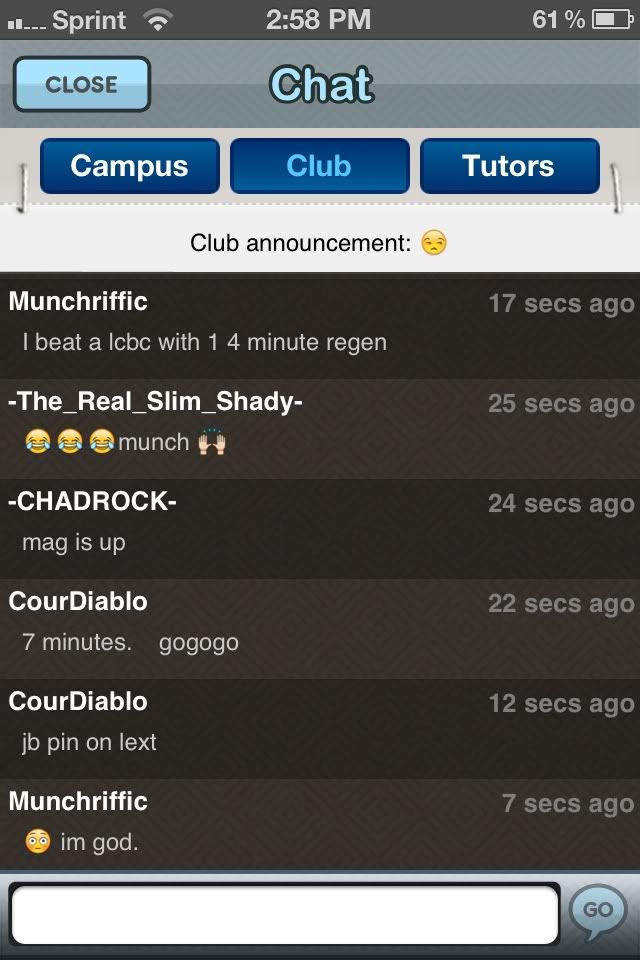Open CourDiablo's "jb pin on lext" message
Viewport: 640px width, 960px height.
point(320,724)
